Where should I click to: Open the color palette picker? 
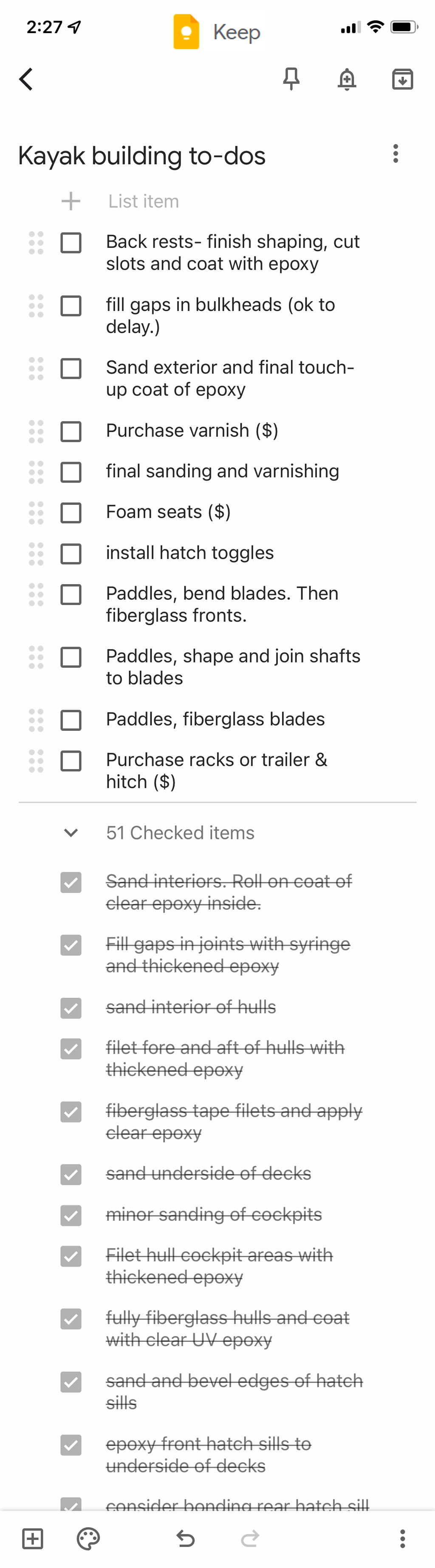[88, 1538]
